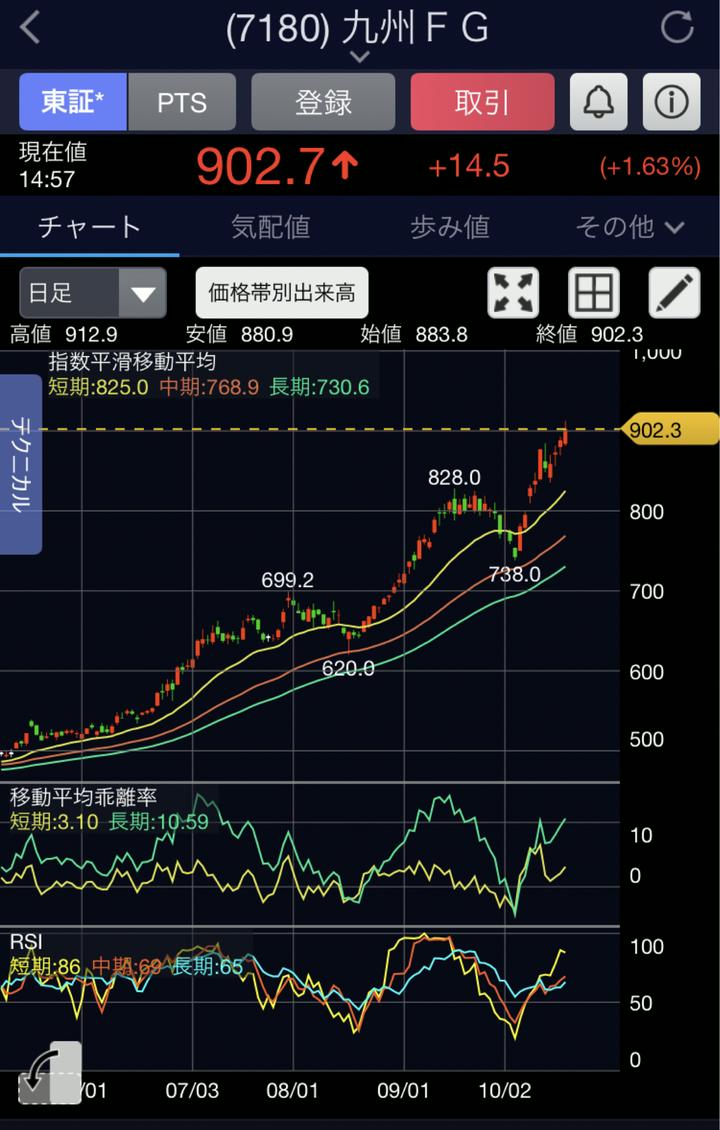Viewport: 720px width, 1130px height.
Task: Switch to the 気配値 tab
Action: [x=270, y=227]
